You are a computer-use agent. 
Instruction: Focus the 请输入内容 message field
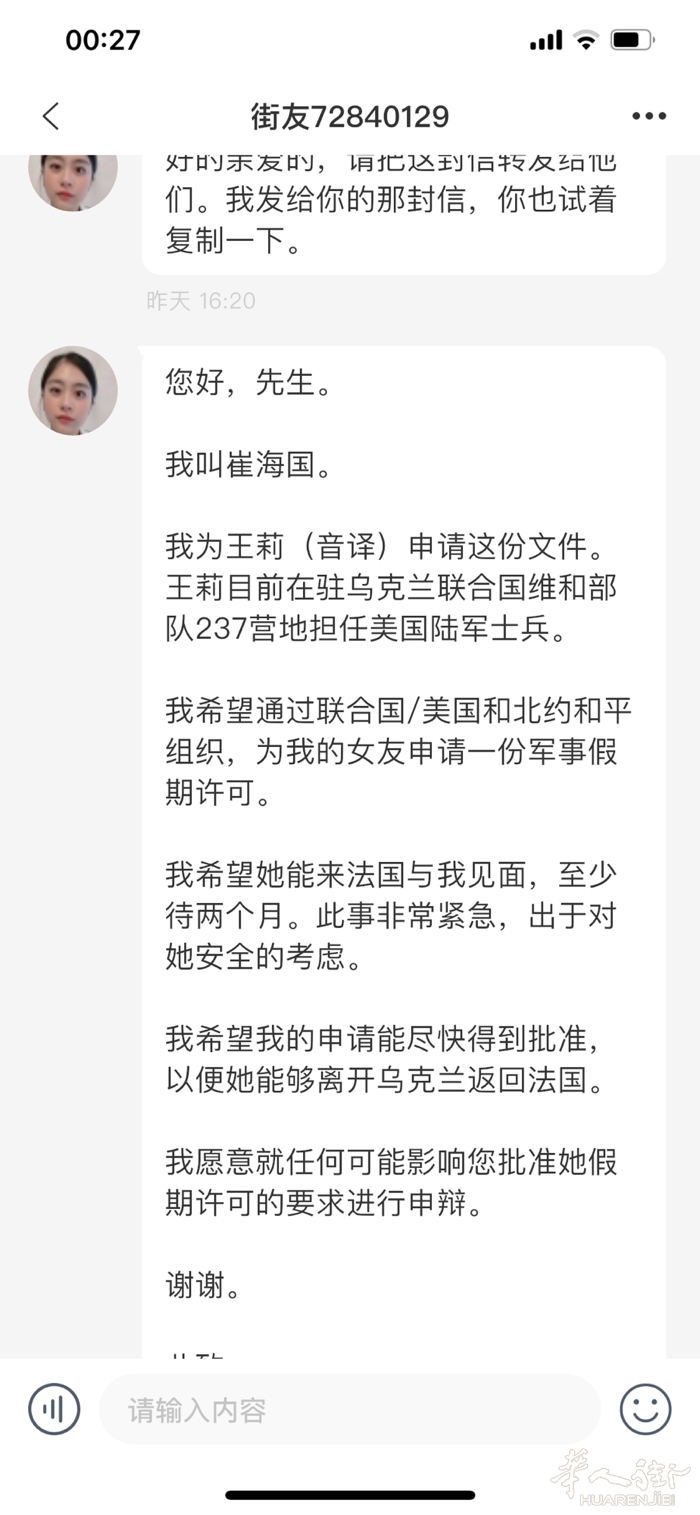coord(350,1410)
